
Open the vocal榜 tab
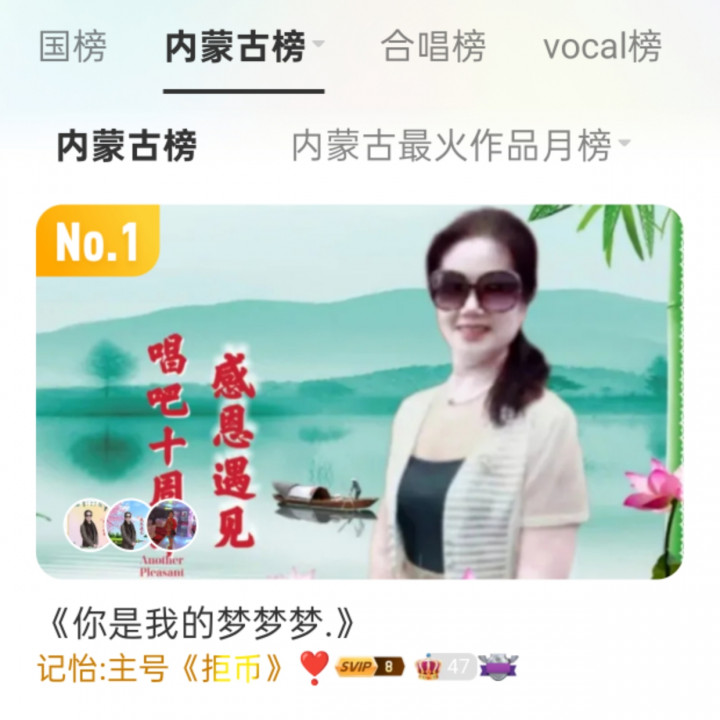coord(602,47)
